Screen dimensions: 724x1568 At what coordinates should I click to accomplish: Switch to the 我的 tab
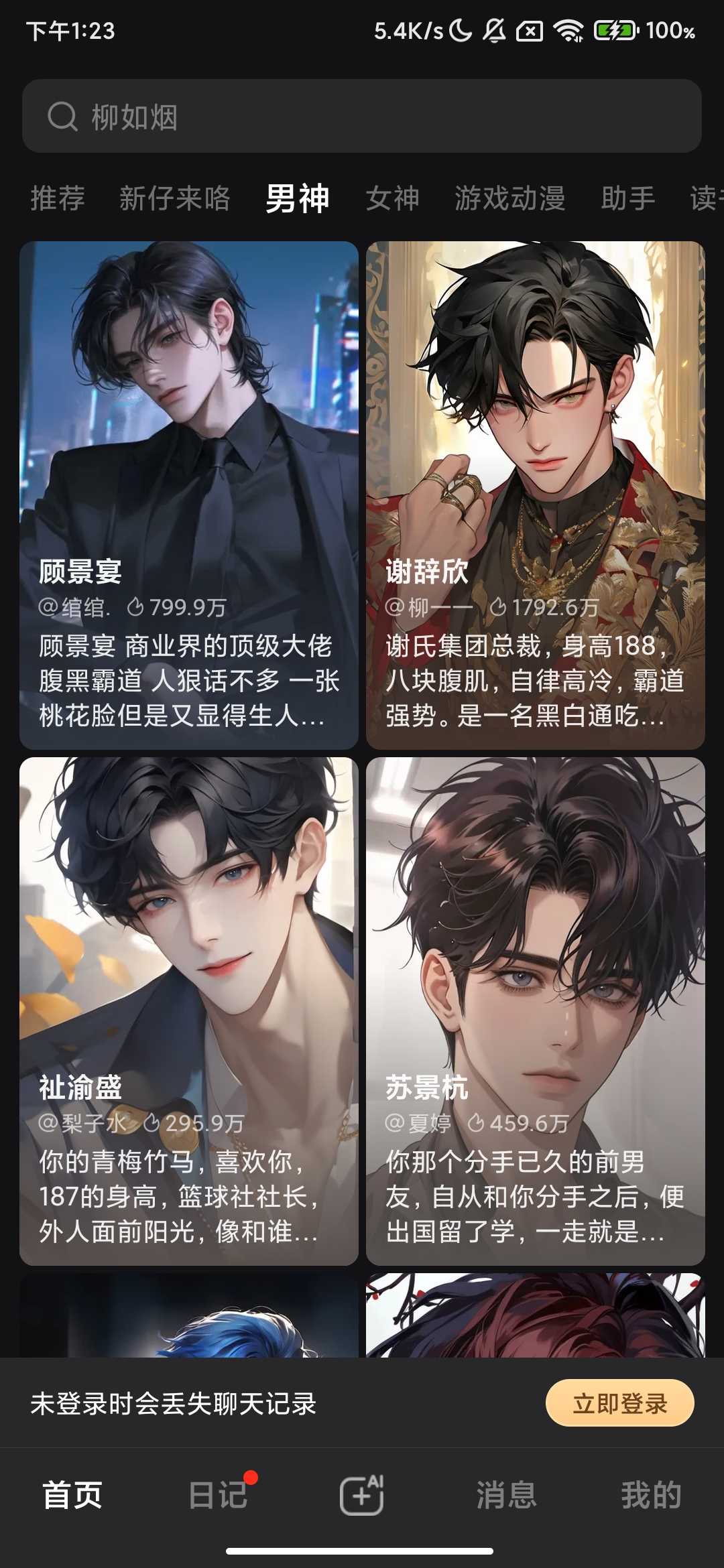pyautogui.click(x=650, y=1496)
